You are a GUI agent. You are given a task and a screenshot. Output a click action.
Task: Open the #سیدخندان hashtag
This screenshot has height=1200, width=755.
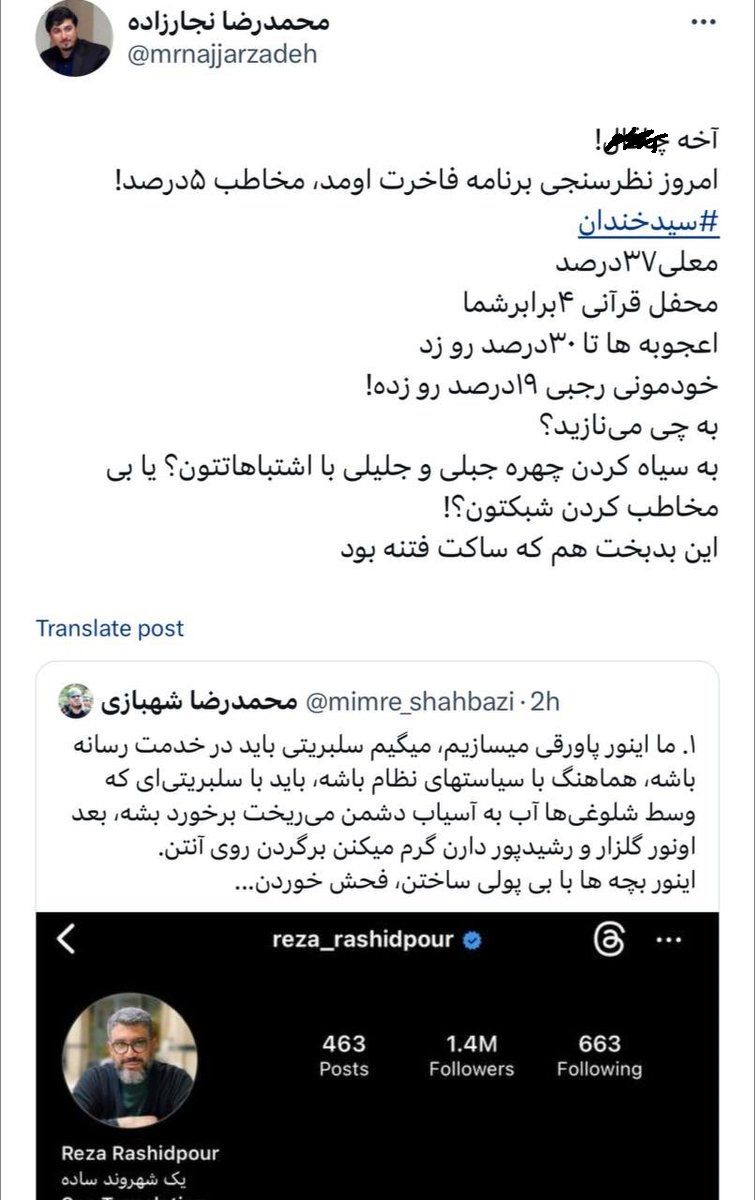pyautogui.click(x=650, y=222)
